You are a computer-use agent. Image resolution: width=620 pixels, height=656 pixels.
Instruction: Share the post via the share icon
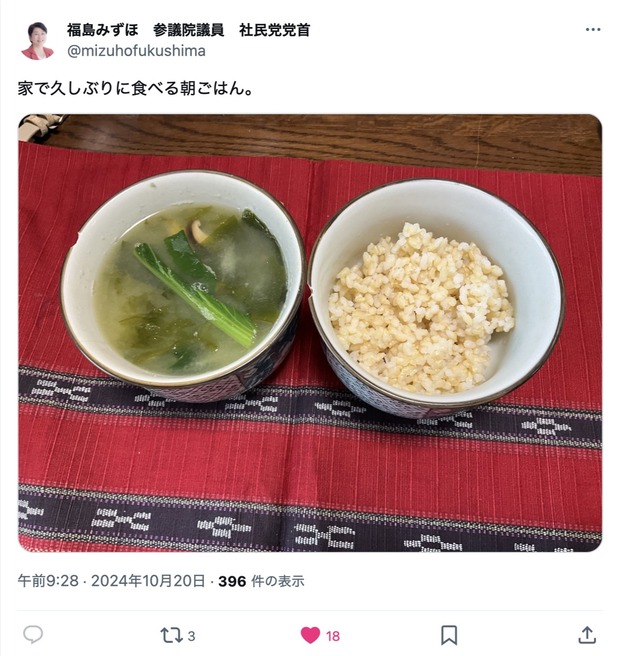coord(587,635)
